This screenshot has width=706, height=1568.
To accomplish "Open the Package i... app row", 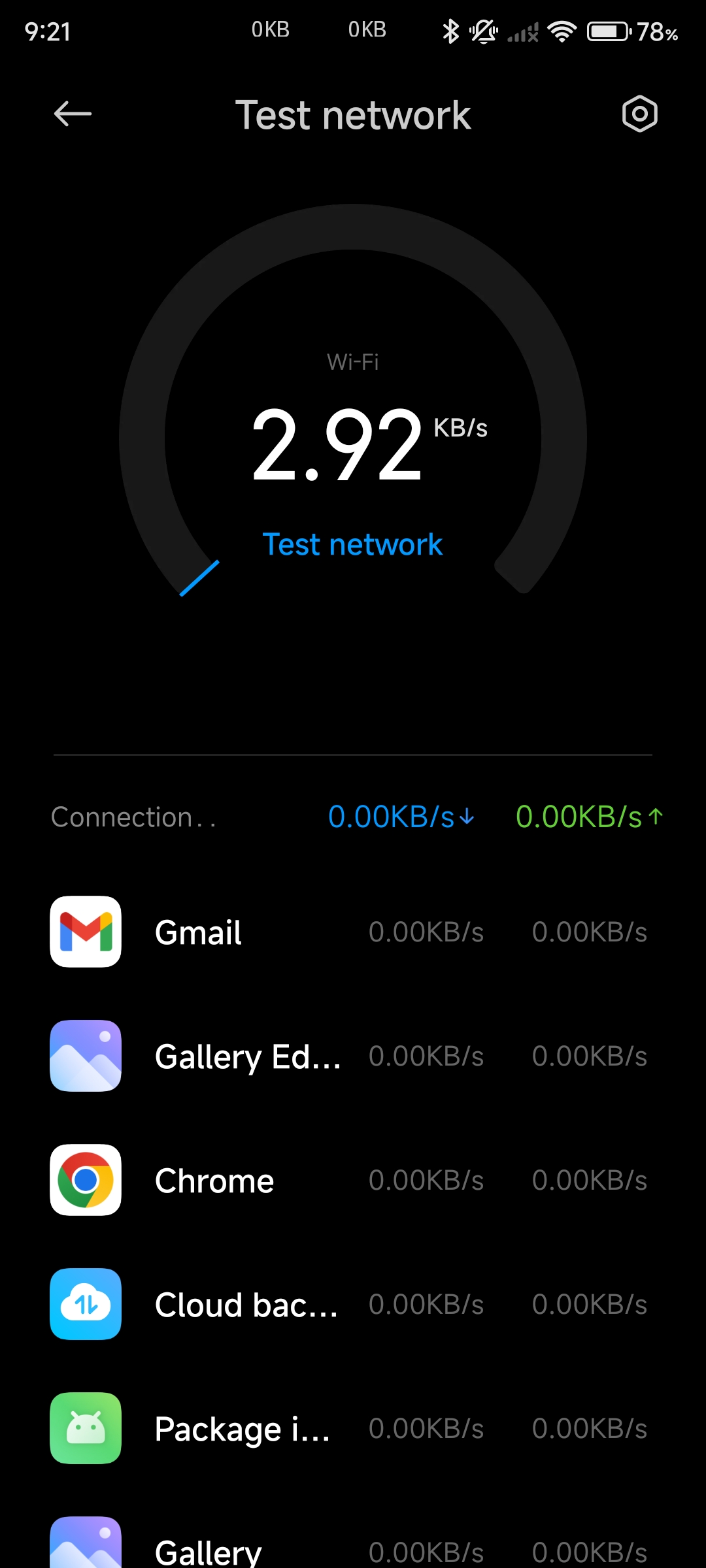I will pyautogui.click(x=353, y=1428).
